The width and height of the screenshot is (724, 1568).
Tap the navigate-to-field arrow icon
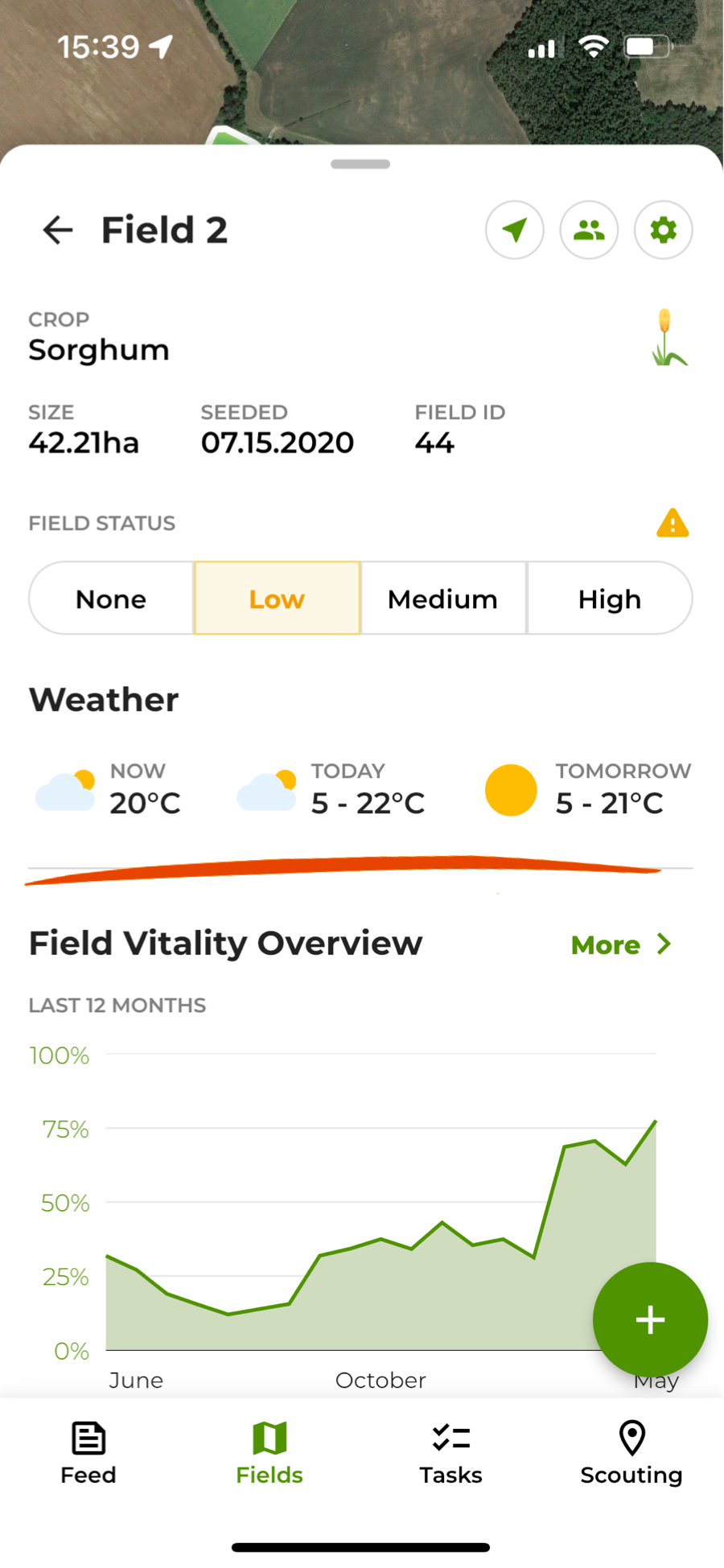point(515,230)
